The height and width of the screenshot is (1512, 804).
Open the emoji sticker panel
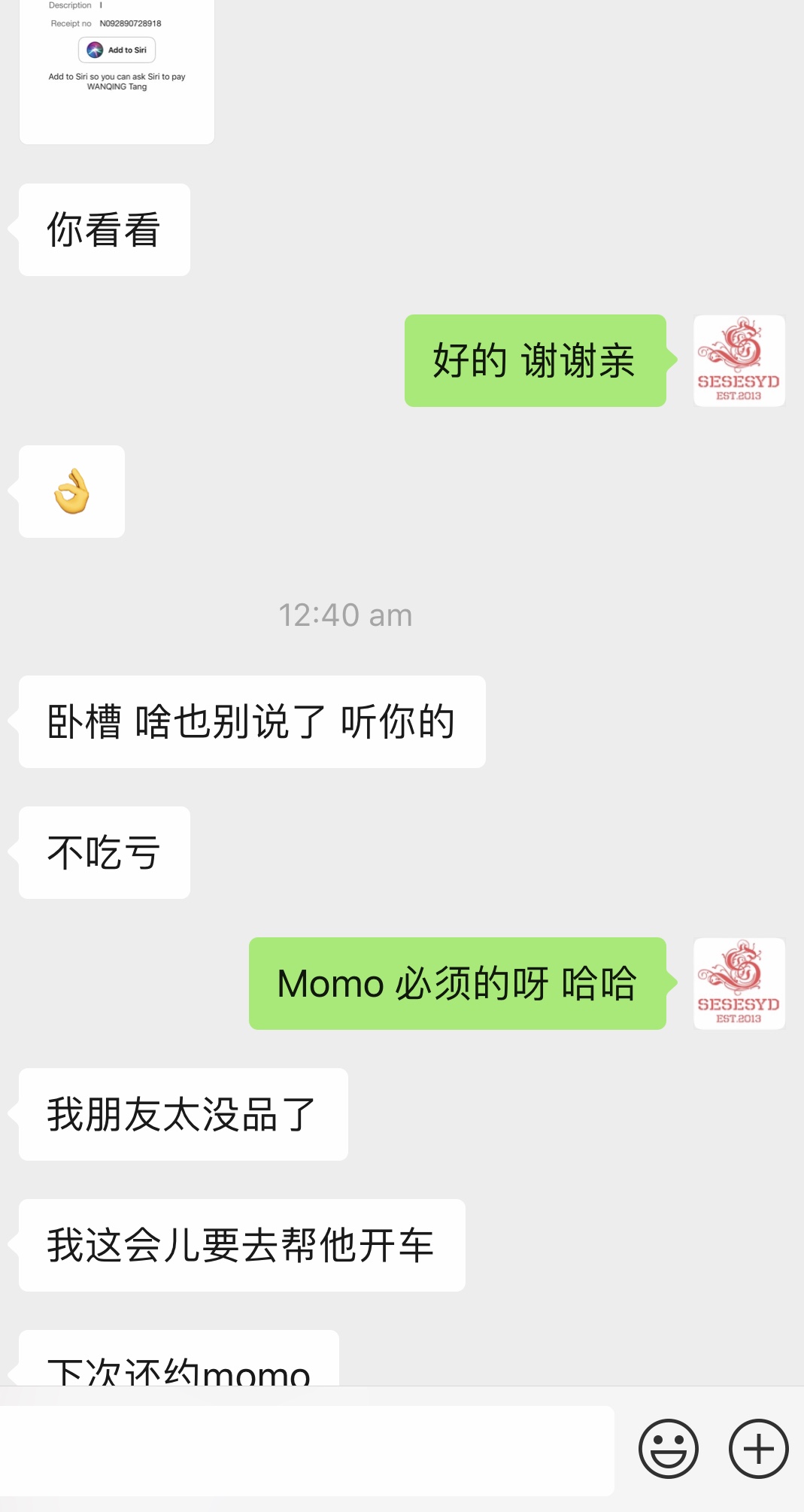tap(668, 1449)
